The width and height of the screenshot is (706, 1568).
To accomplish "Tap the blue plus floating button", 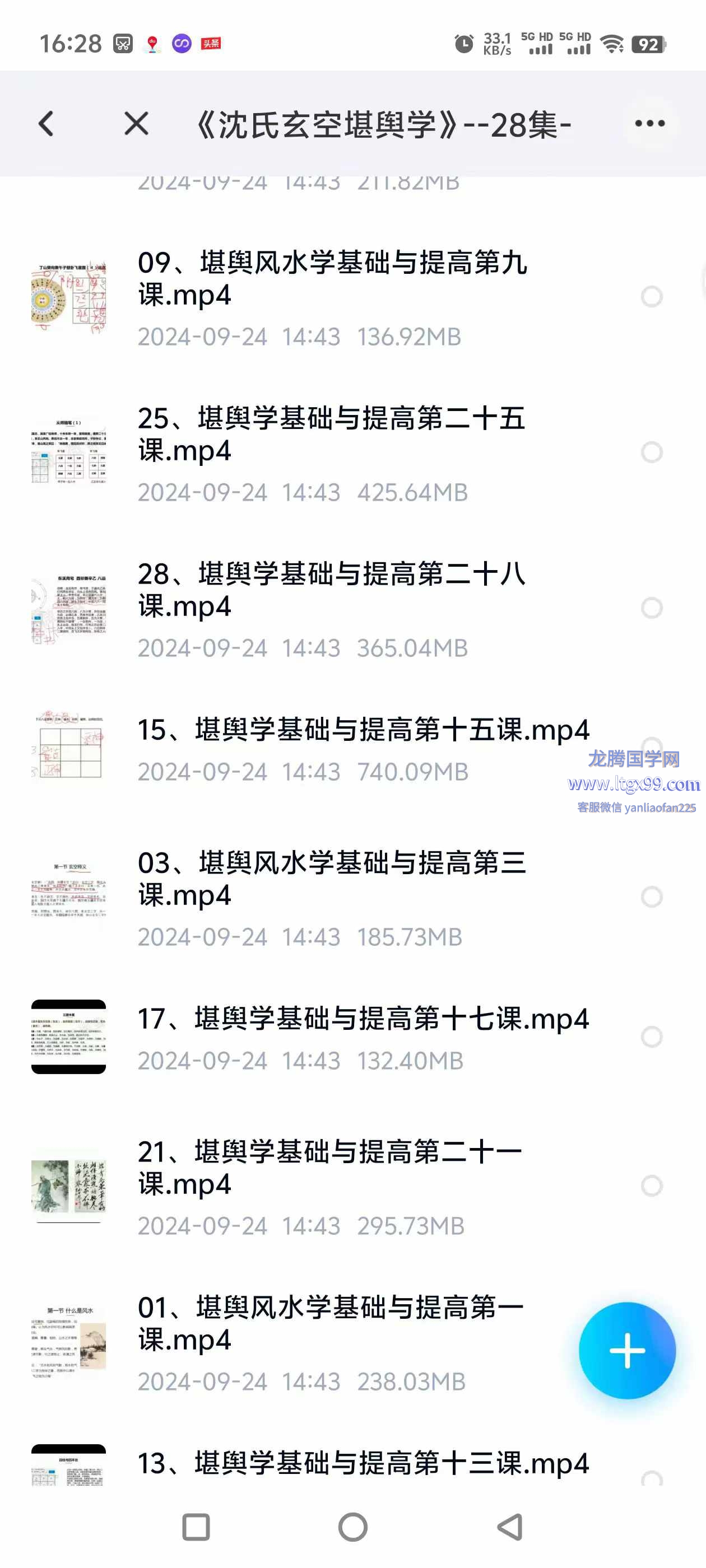I will tap(627, 1350).
